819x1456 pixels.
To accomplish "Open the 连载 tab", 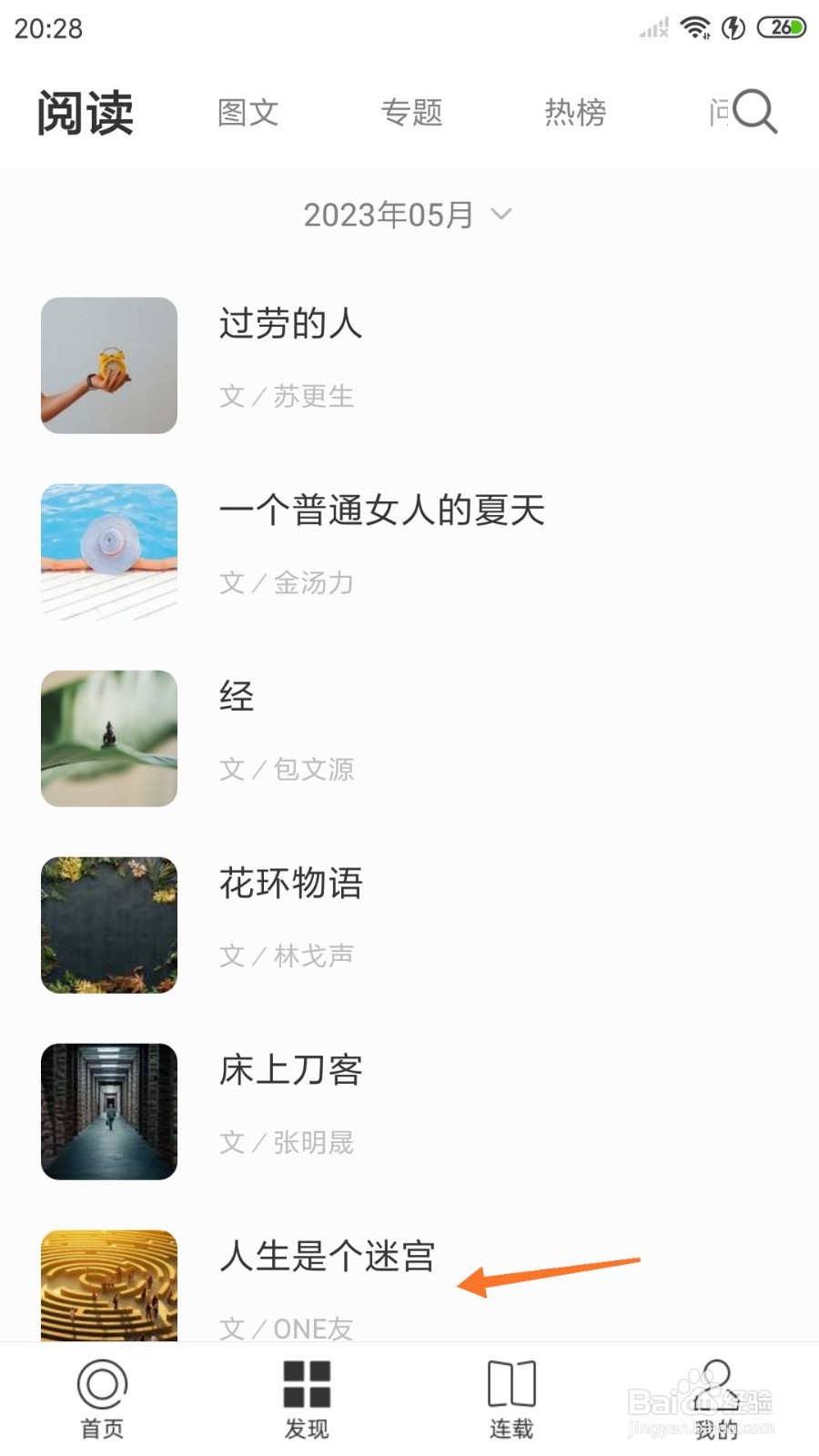I will pos(511,1399).
